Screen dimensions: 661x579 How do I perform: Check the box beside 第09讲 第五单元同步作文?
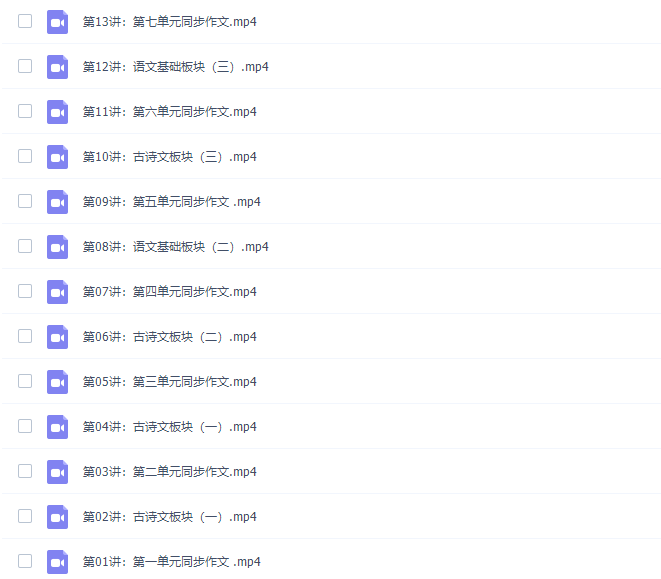tap(25, 201)
